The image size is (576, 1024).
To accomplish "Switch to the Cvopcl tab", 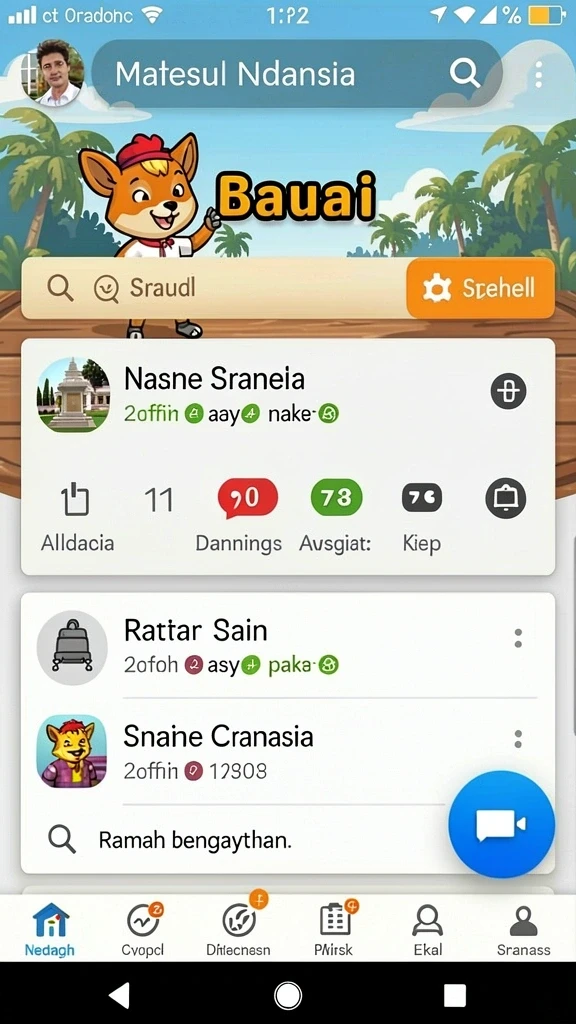I will pyautogui.click(x=143, y=929).
